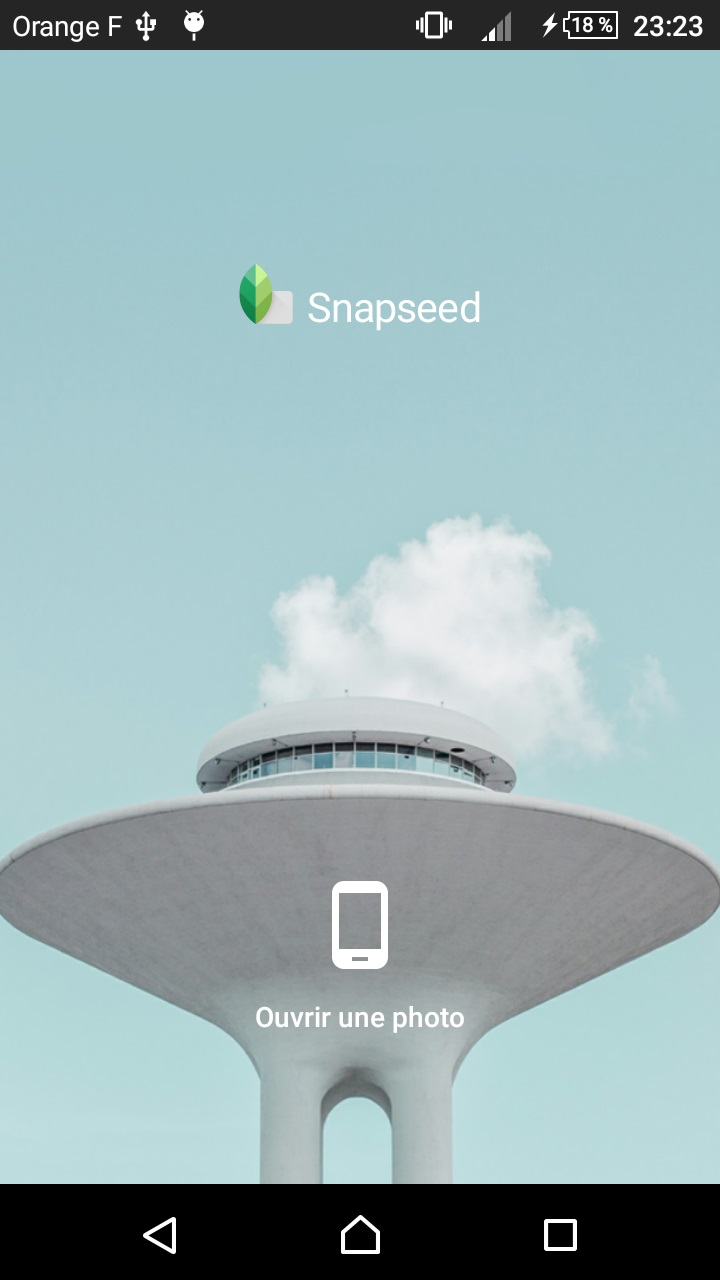The width and height of the screenshot is (720, 1280).
Task: Open the recent apps view
Action: tap(560, 1235)
